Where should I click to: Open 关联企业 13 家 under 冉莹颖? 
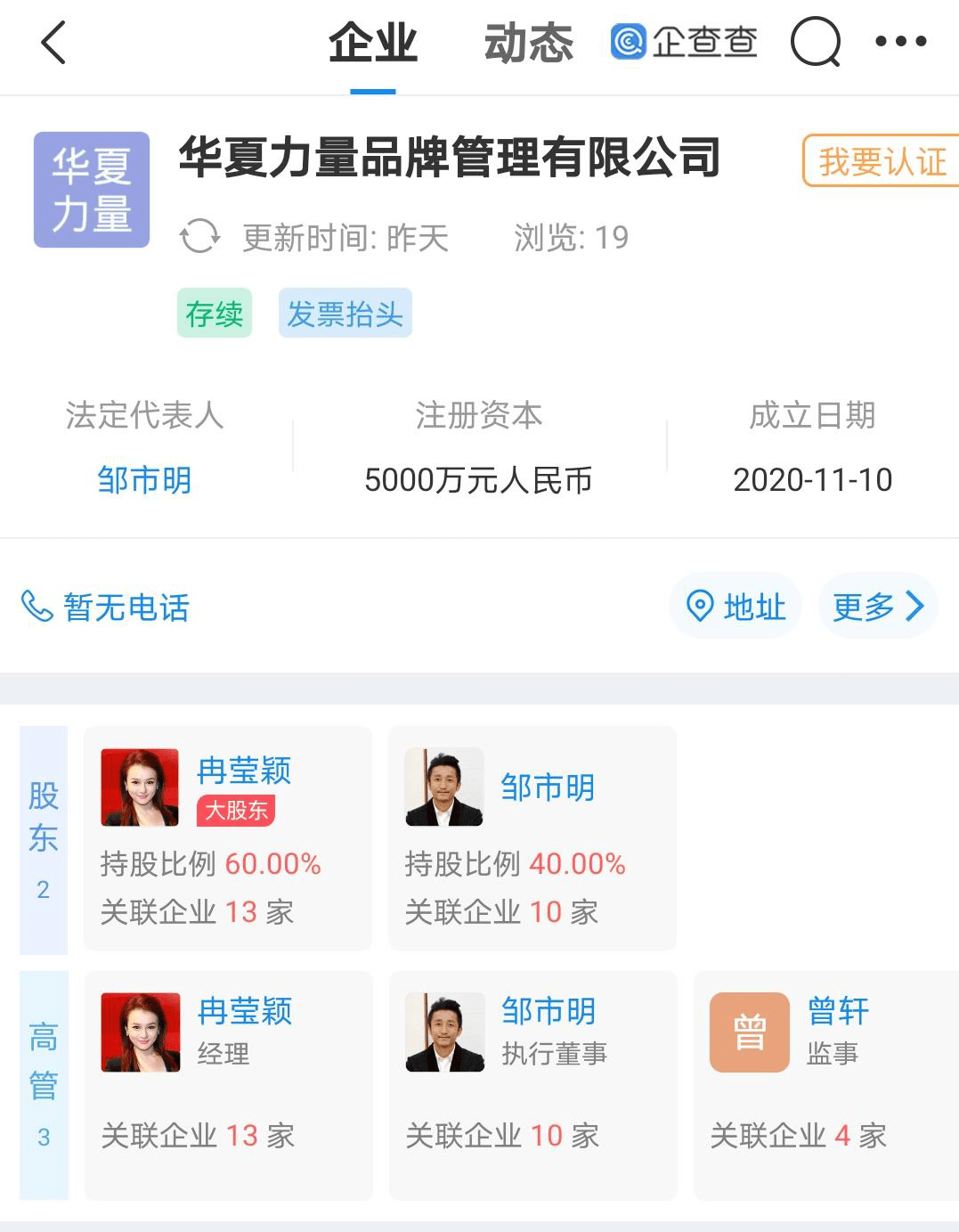click(198, 911)
